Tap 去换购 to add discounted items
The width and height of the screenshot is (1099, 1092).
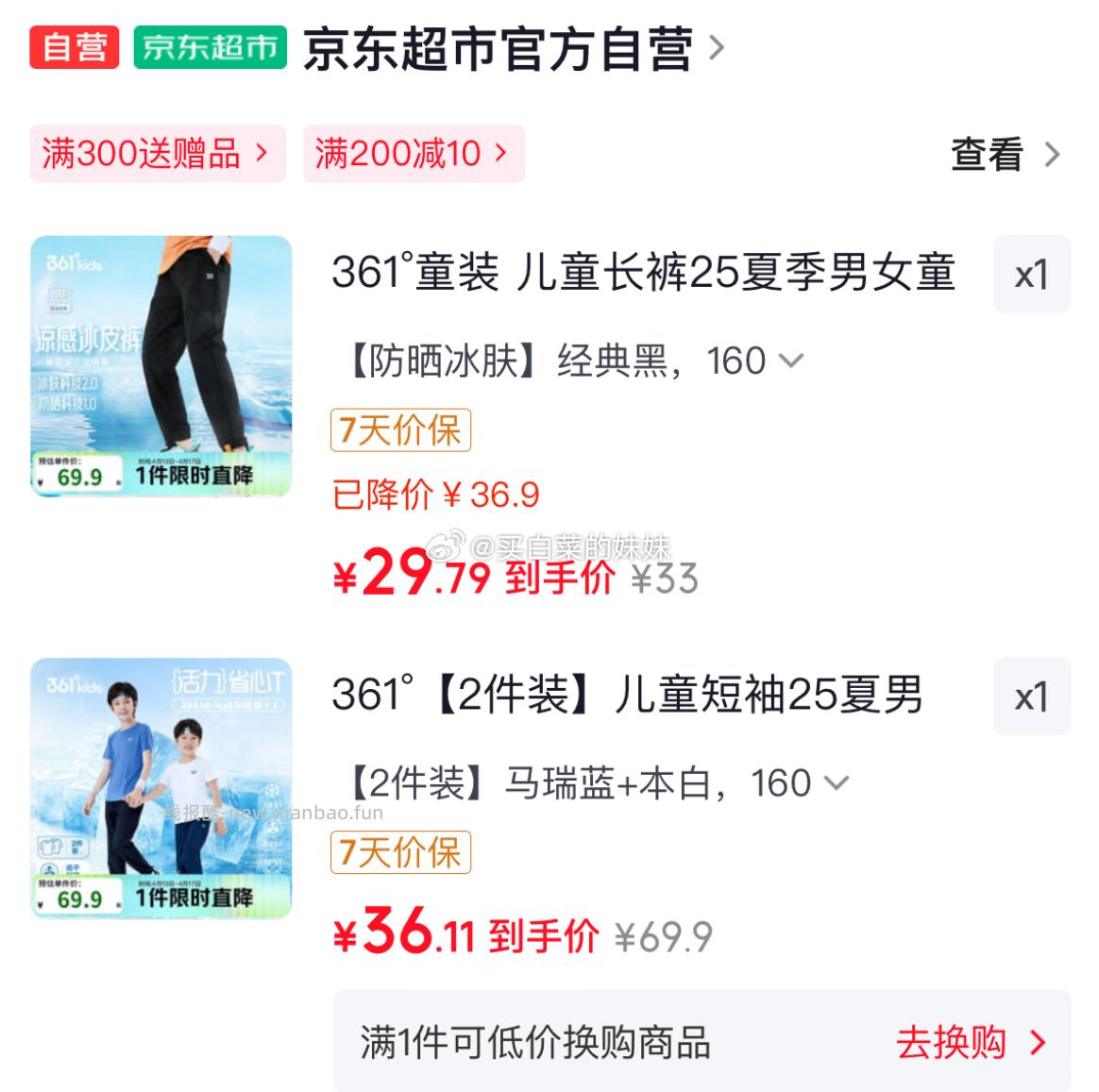(970, 1043)
